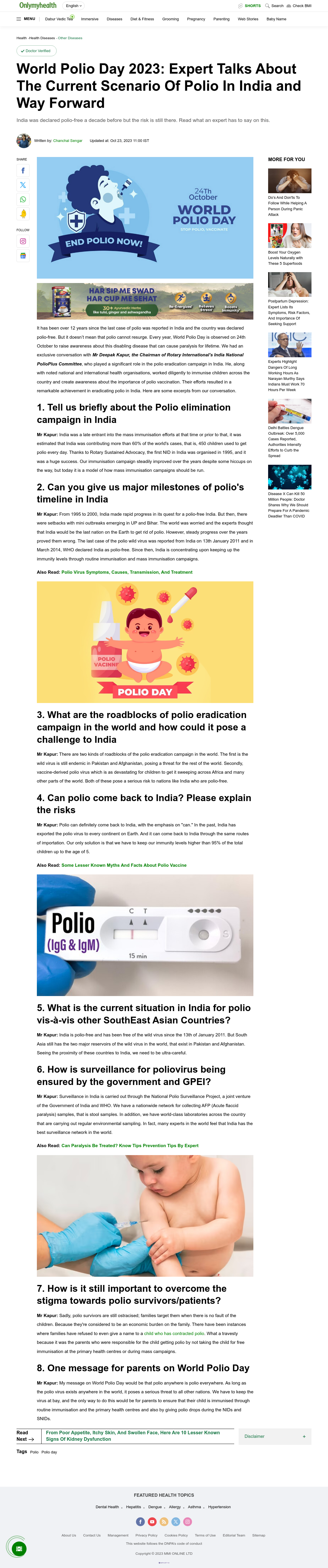The image size is (328, 1568).
Task: Open the English language dropdown
Action: [73, 6]
